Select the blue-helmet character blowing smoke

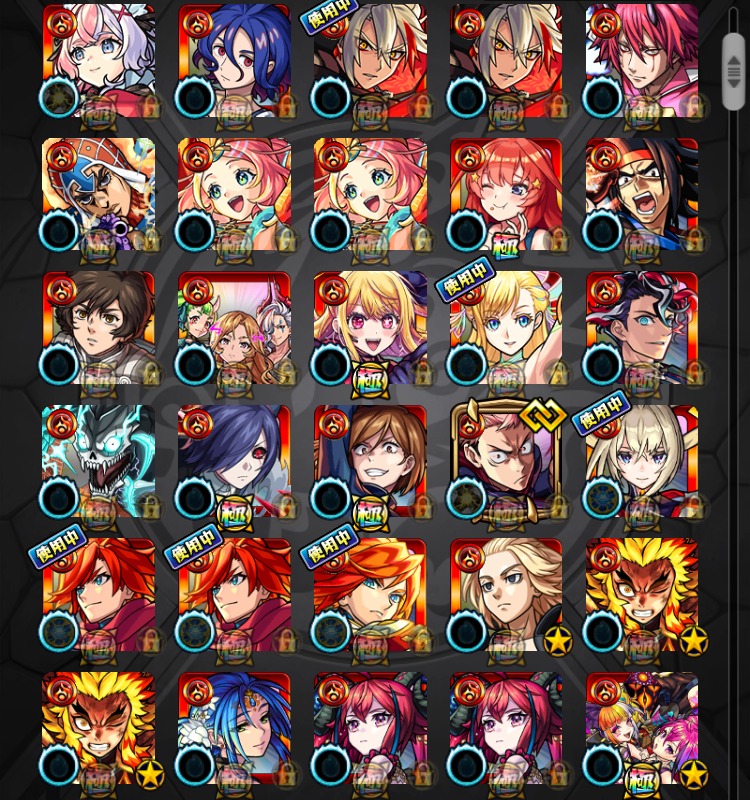[99, 194]
